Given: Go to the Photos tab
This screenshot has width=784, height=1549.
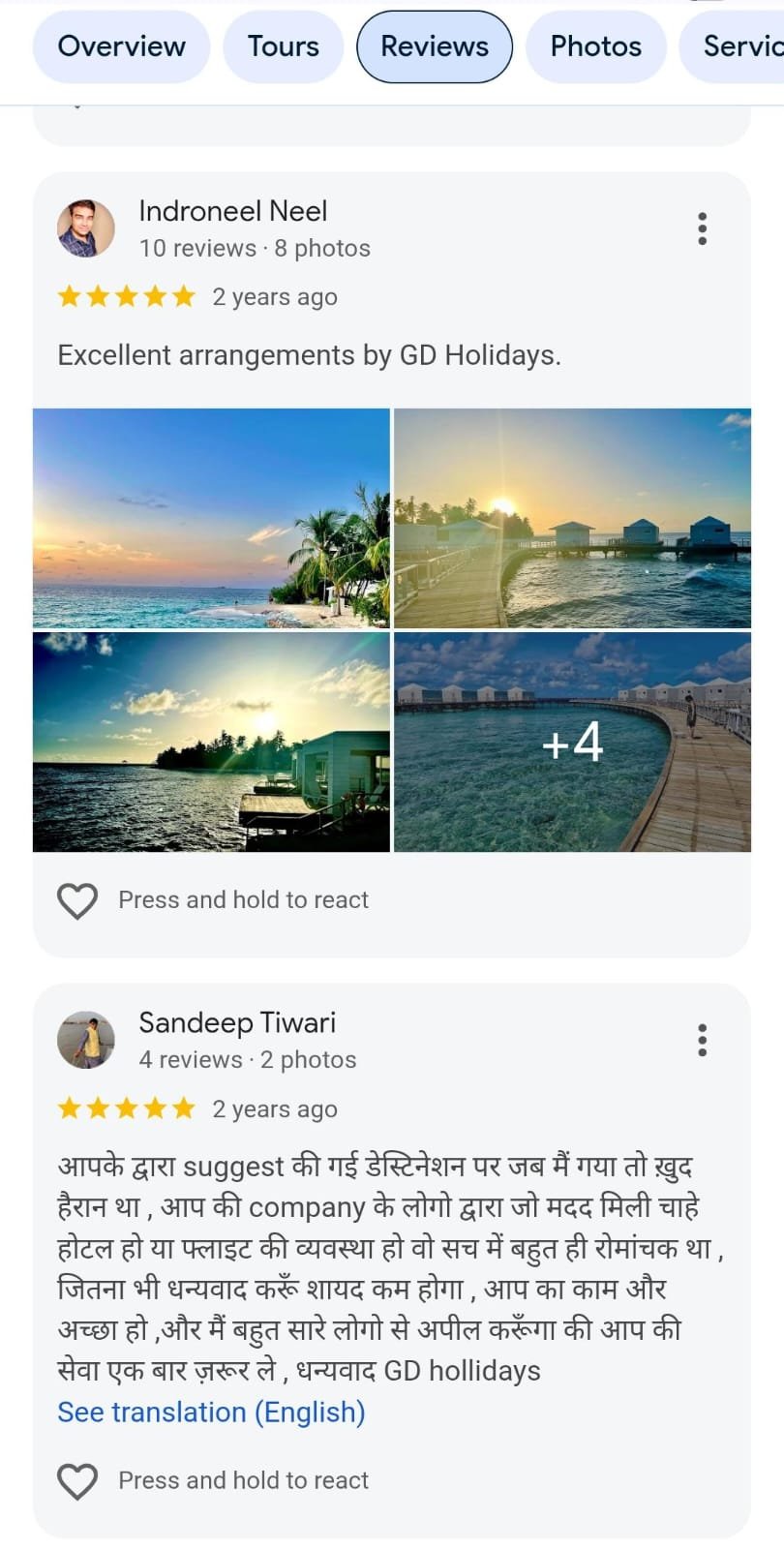Looking at the screenshot, I should 595,46.
